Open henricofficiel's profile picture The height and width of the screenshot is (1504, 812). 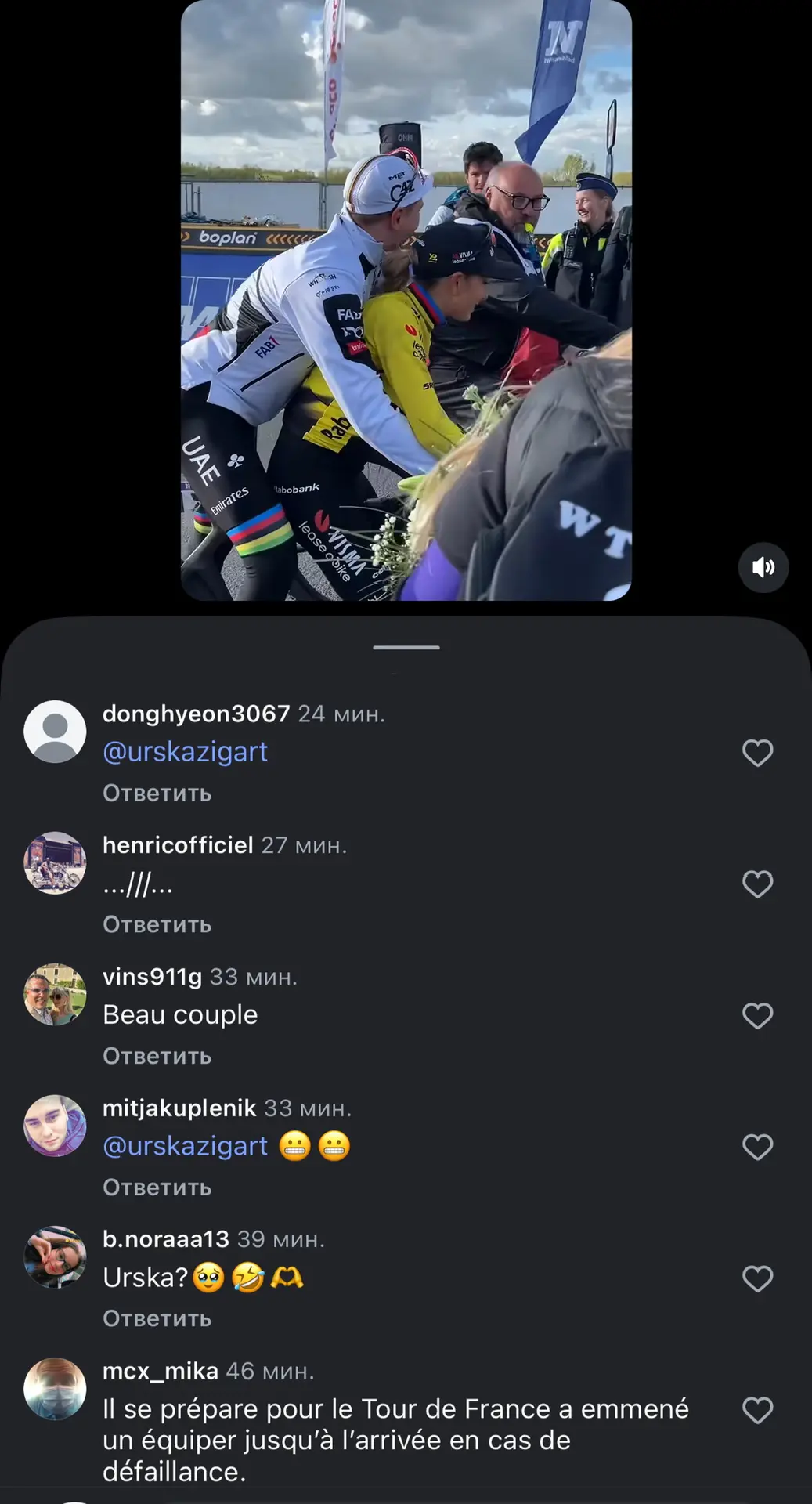[55, 863]
